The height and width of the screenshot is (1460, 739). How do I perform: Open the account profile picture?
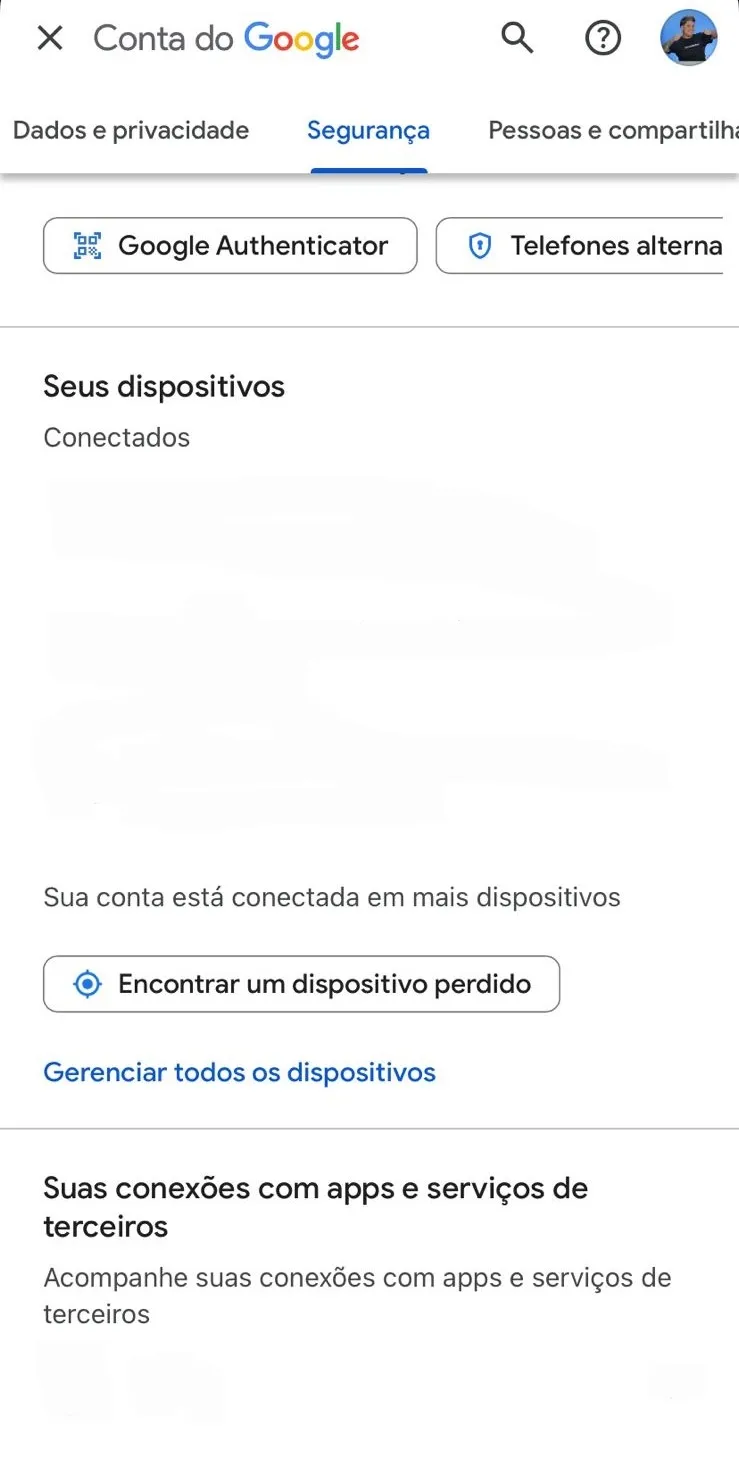pyautogui.click(x=688, y=38)
